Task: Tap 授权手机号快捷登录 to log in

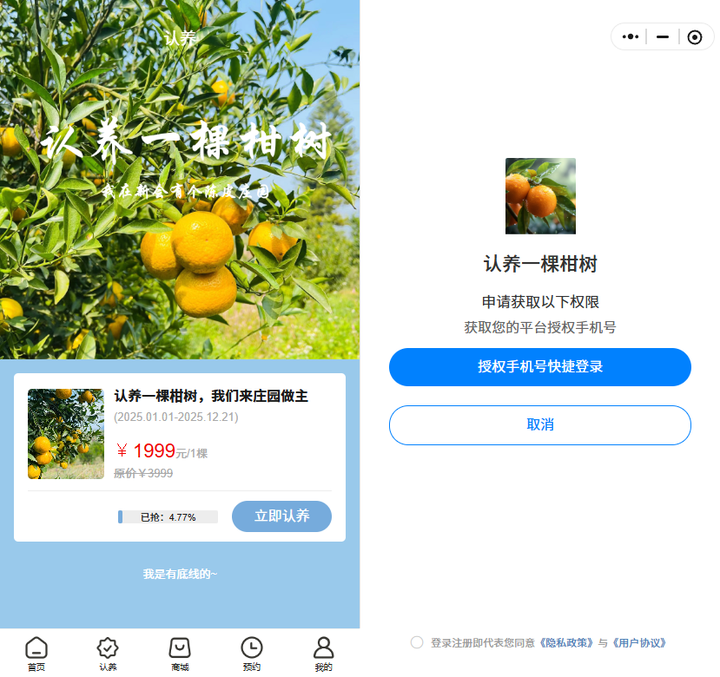Action: click(x=540, y=367)
